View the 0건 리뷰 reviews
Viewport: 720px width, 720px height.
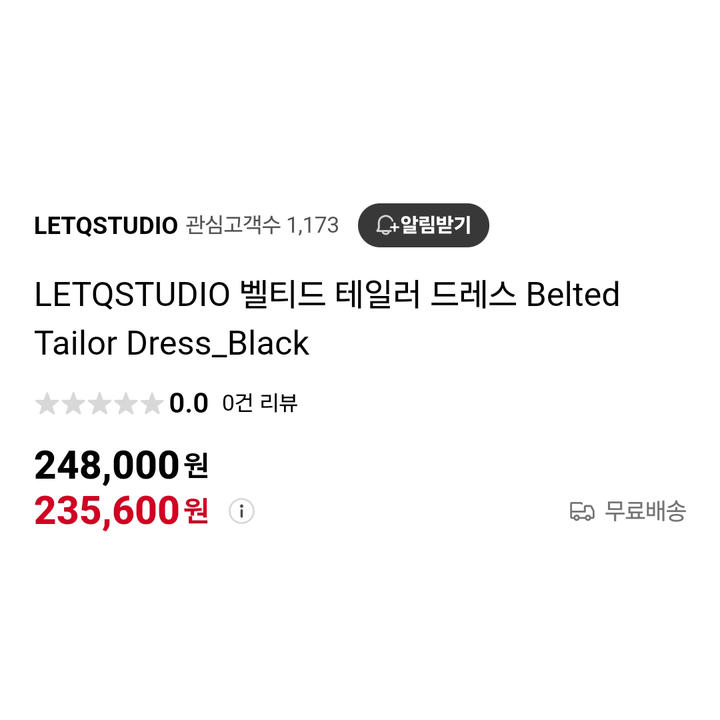pyautogui.click(x=259, y=404)
